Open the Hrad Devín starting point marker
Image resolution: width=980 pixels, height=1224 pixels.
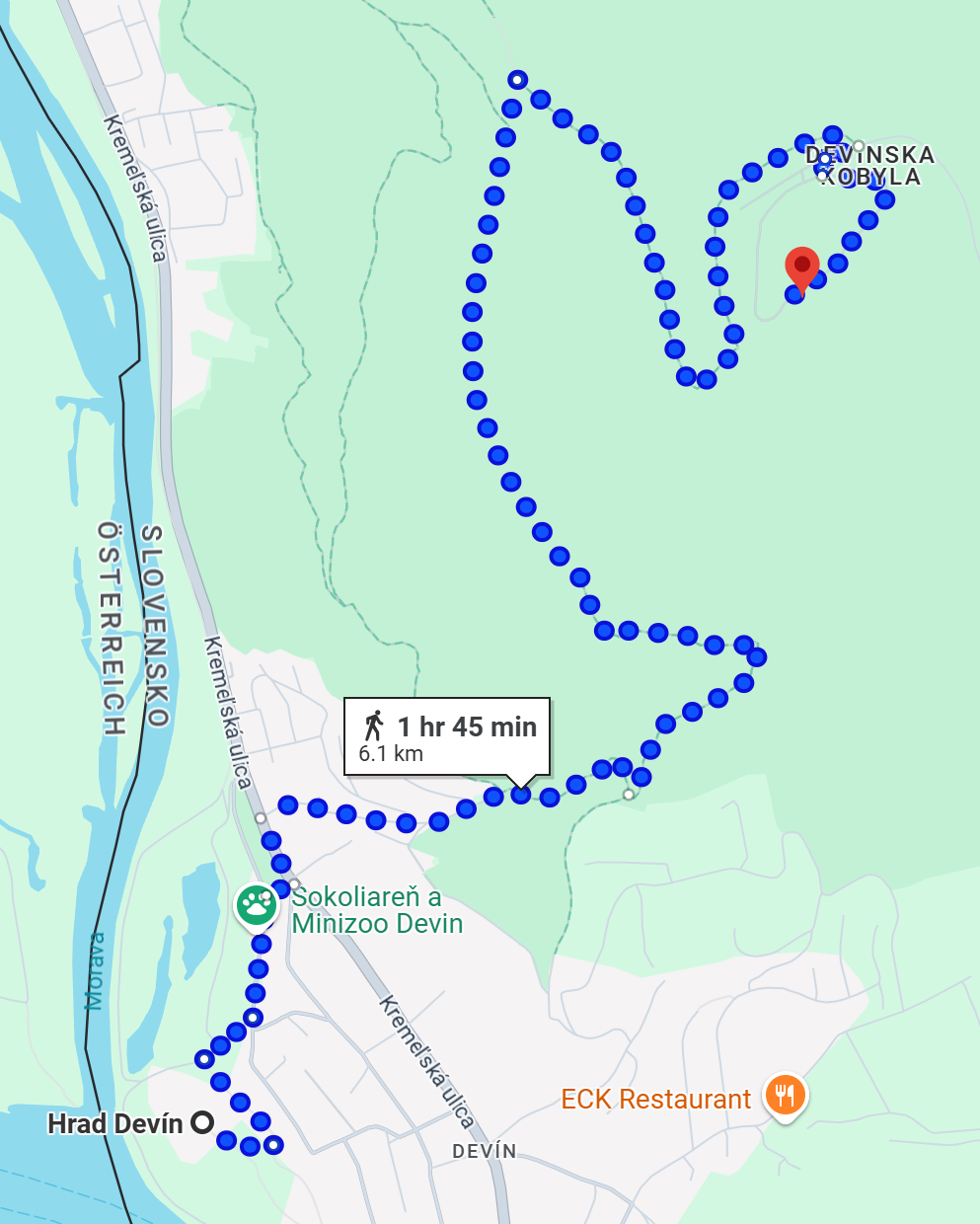(x=202, y=1122)
